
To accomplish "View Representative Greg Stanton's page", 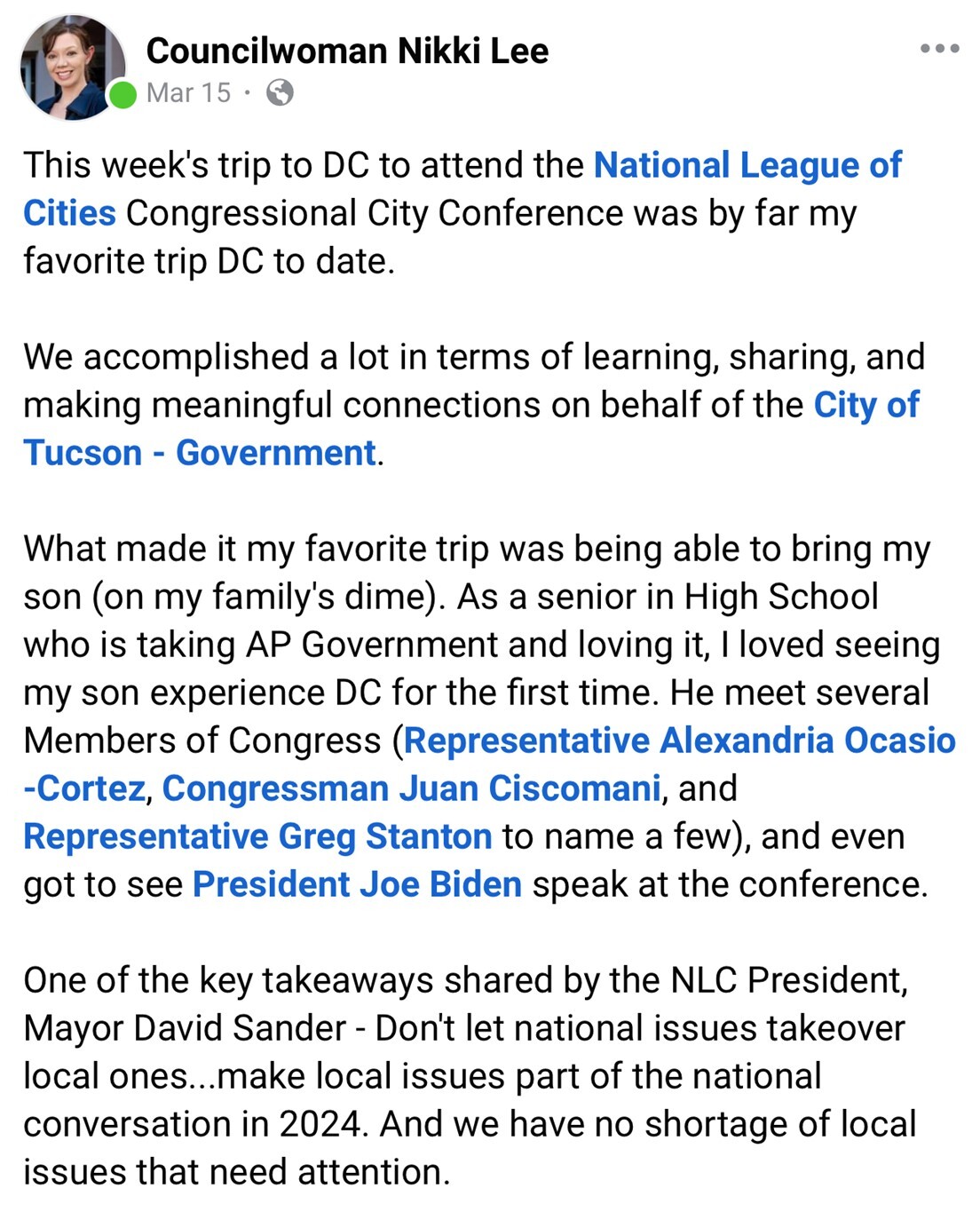I will point(257,836).
